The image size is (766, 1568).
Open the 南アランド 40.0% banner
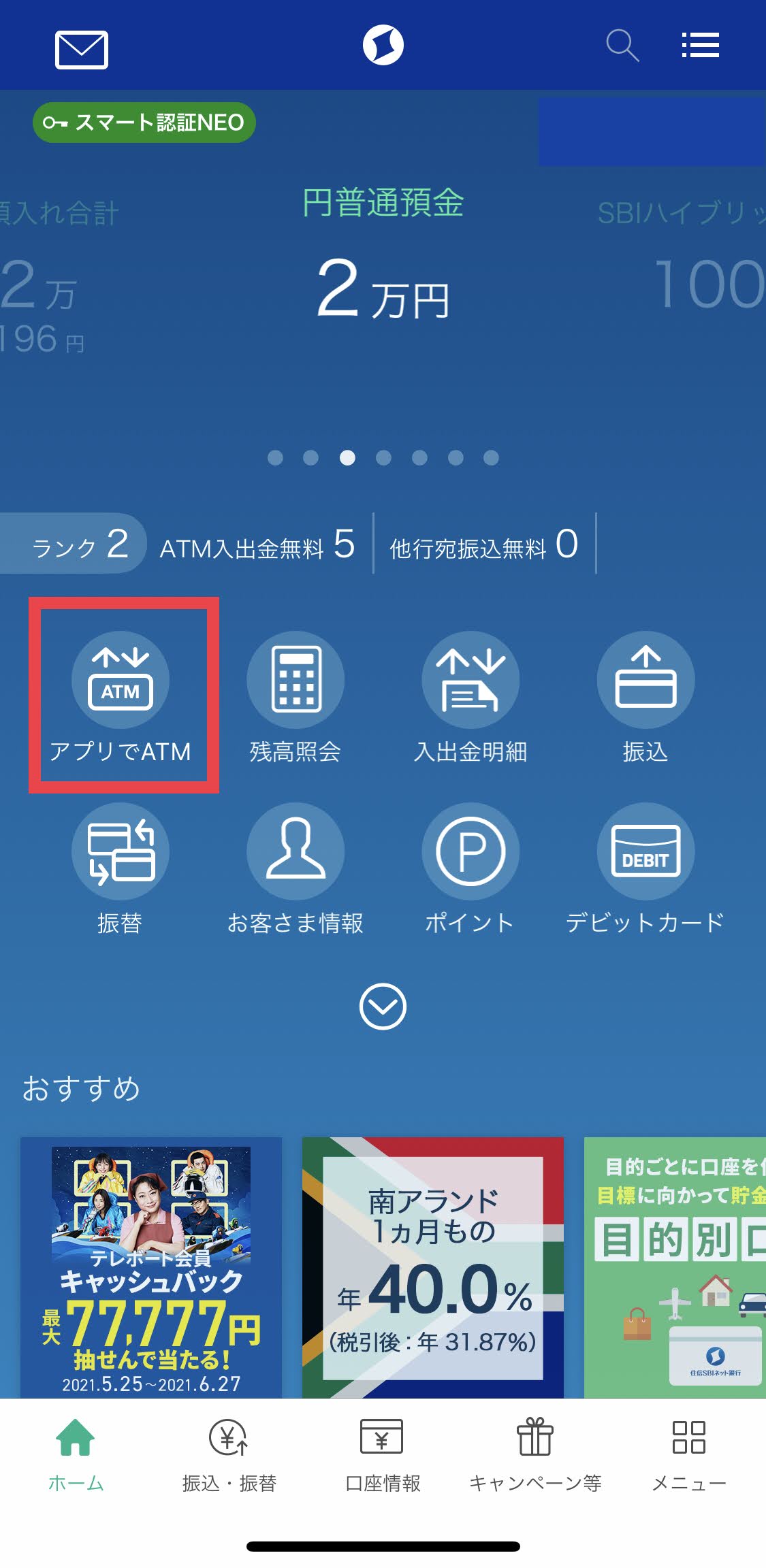(x=433, y=1267)
